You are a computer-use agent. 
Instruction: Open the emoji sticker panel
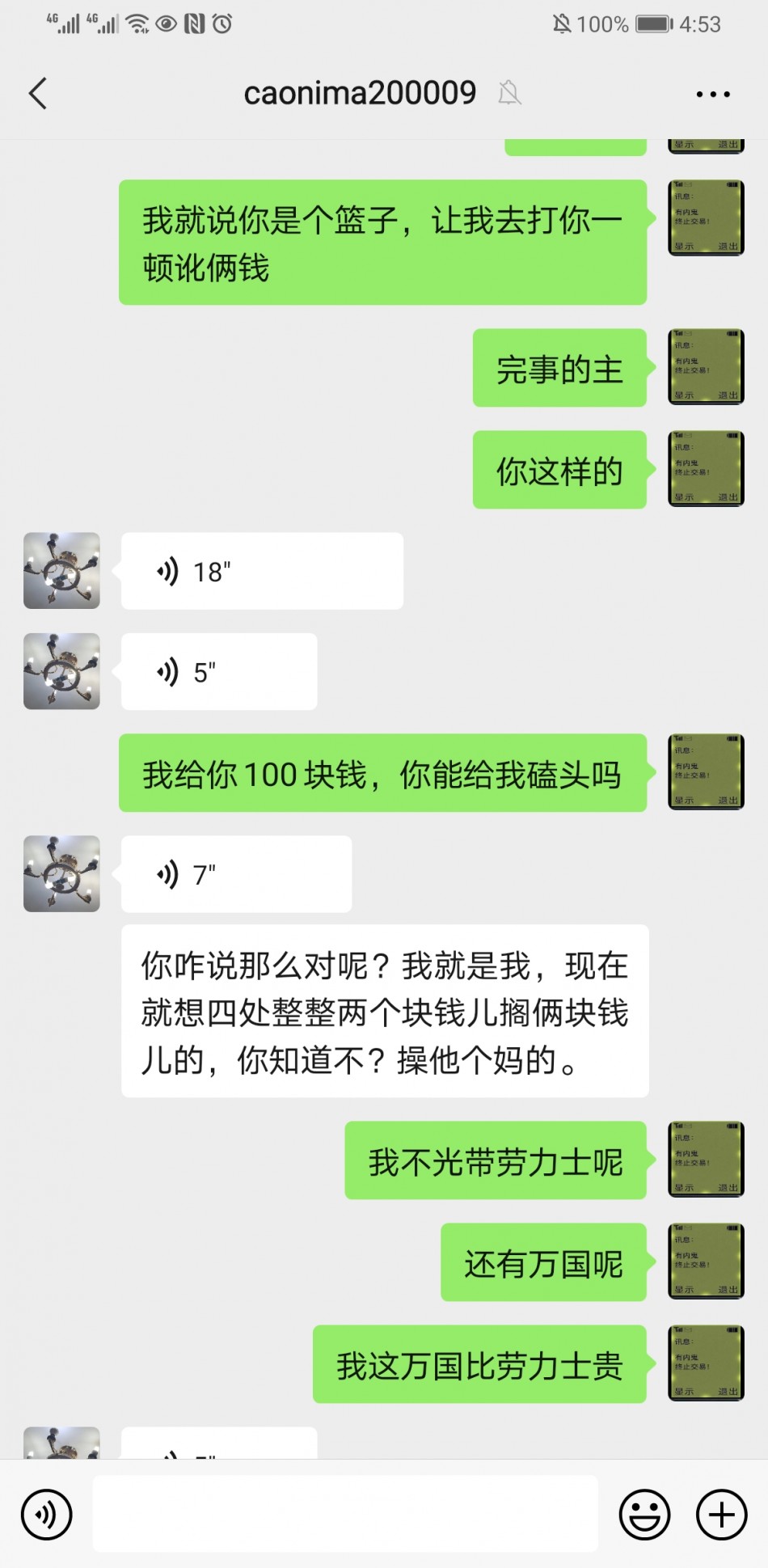click(x=644, y=1514)
